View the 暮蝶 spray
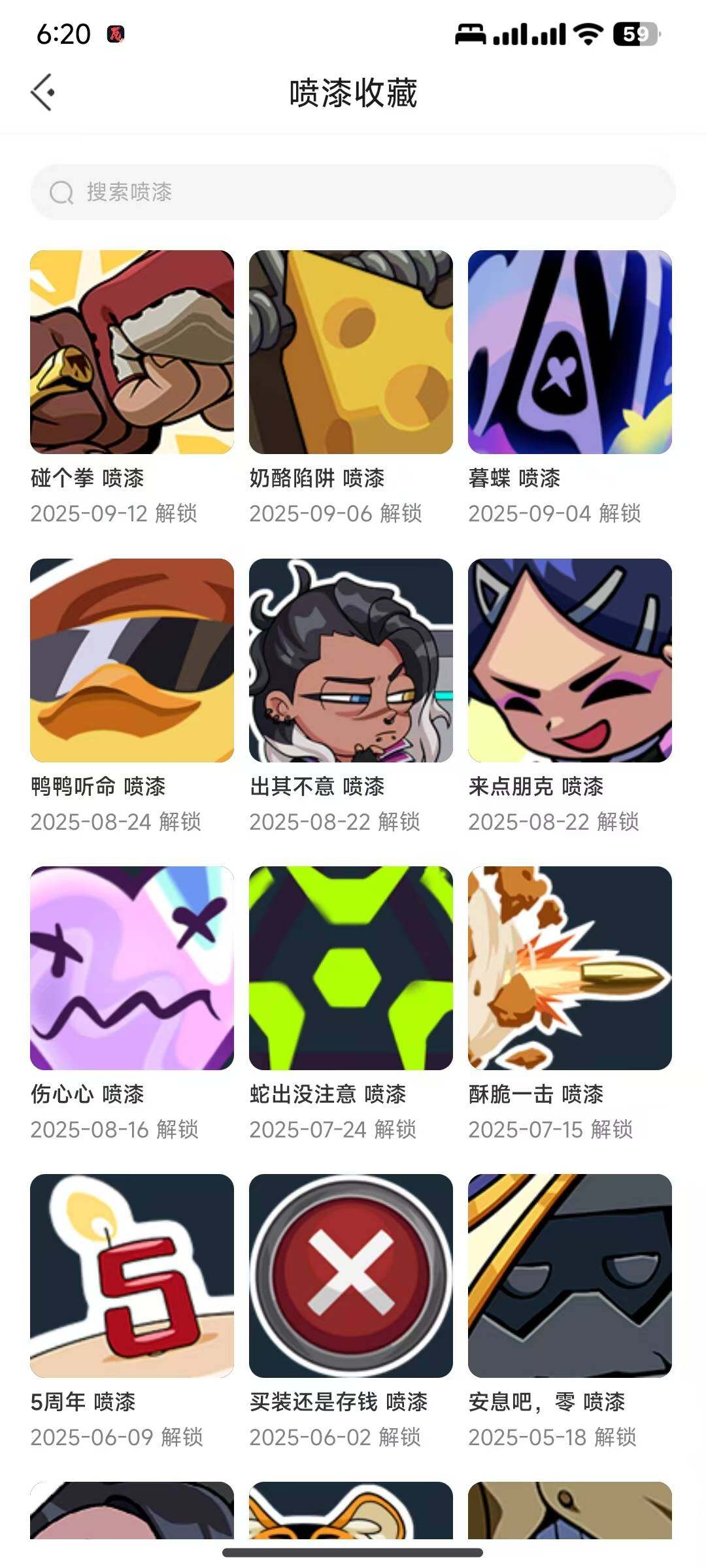The width and height of the screenshot is (706, 1568). [x=570, y=352]
